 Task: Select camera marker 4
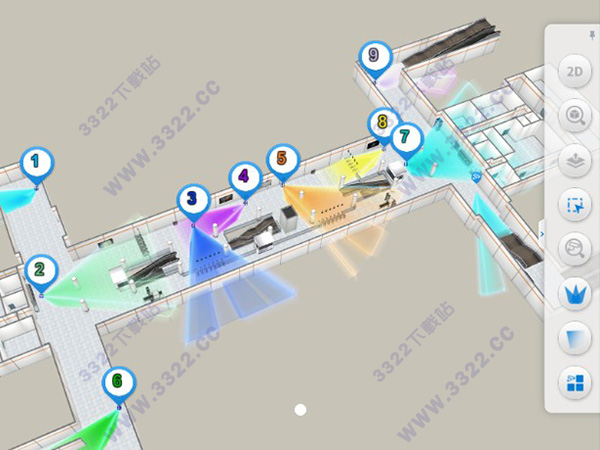coord(244,178)
